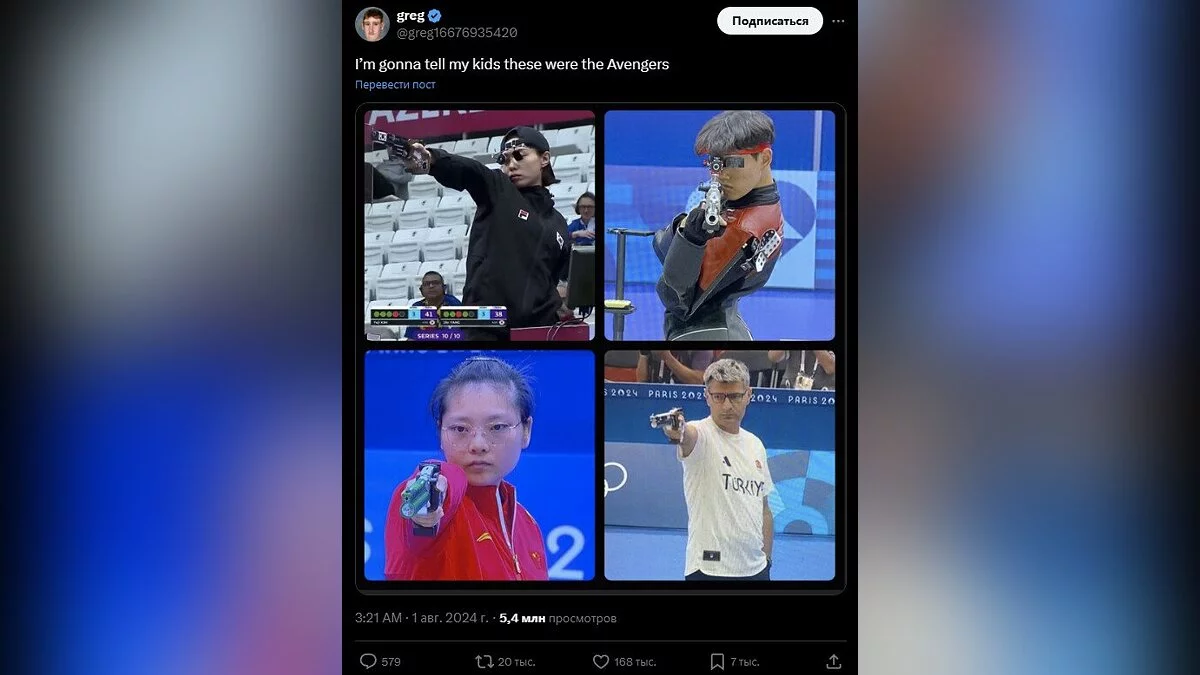1200x675 pixels.
Task: Open greg's profile avatar
Action: pyautogui.click(x=372, y=24)
